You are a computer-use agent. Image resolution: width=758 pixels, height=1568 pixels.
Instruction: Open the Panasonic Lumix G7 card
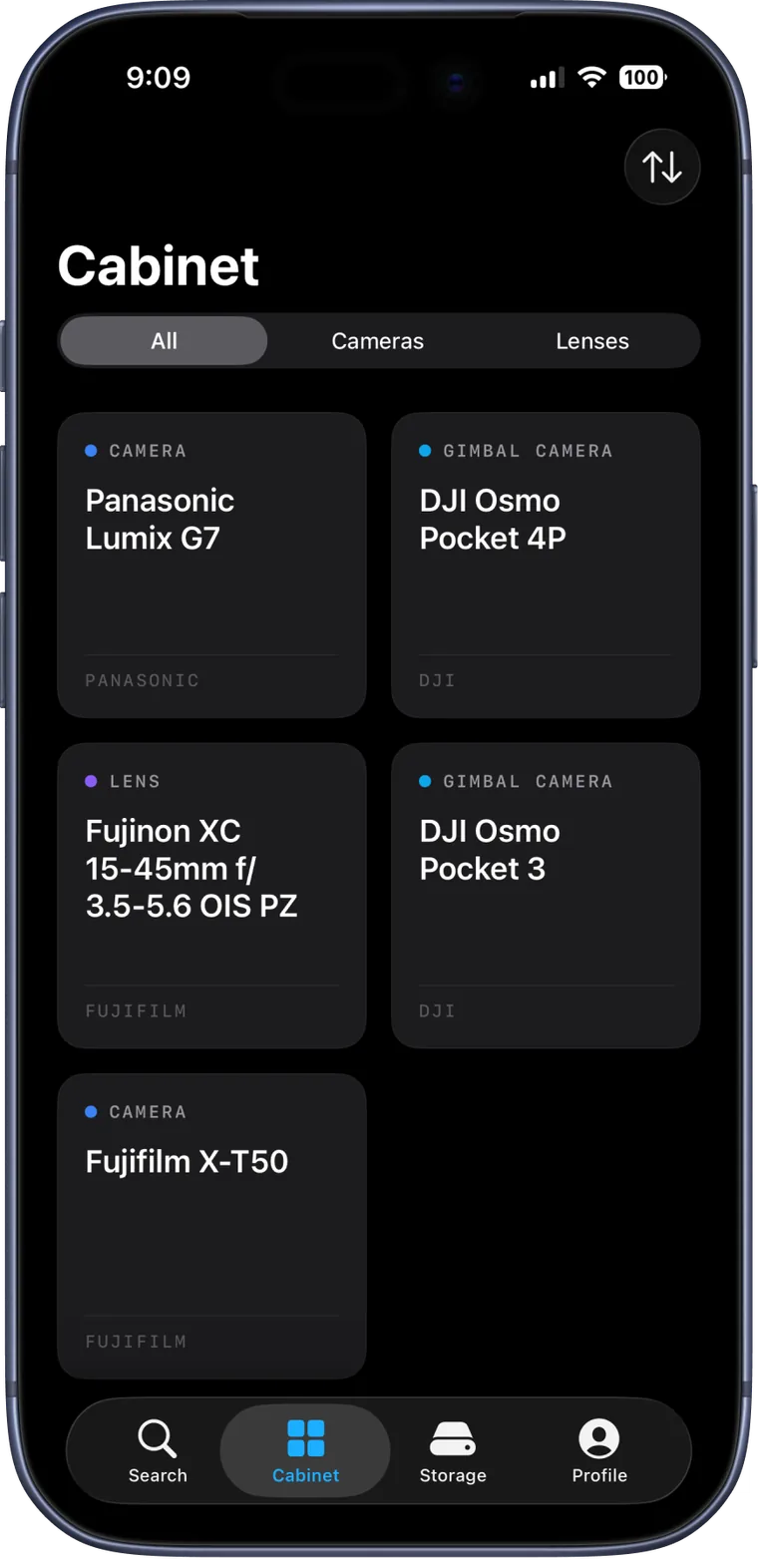[x=211, y=565]
